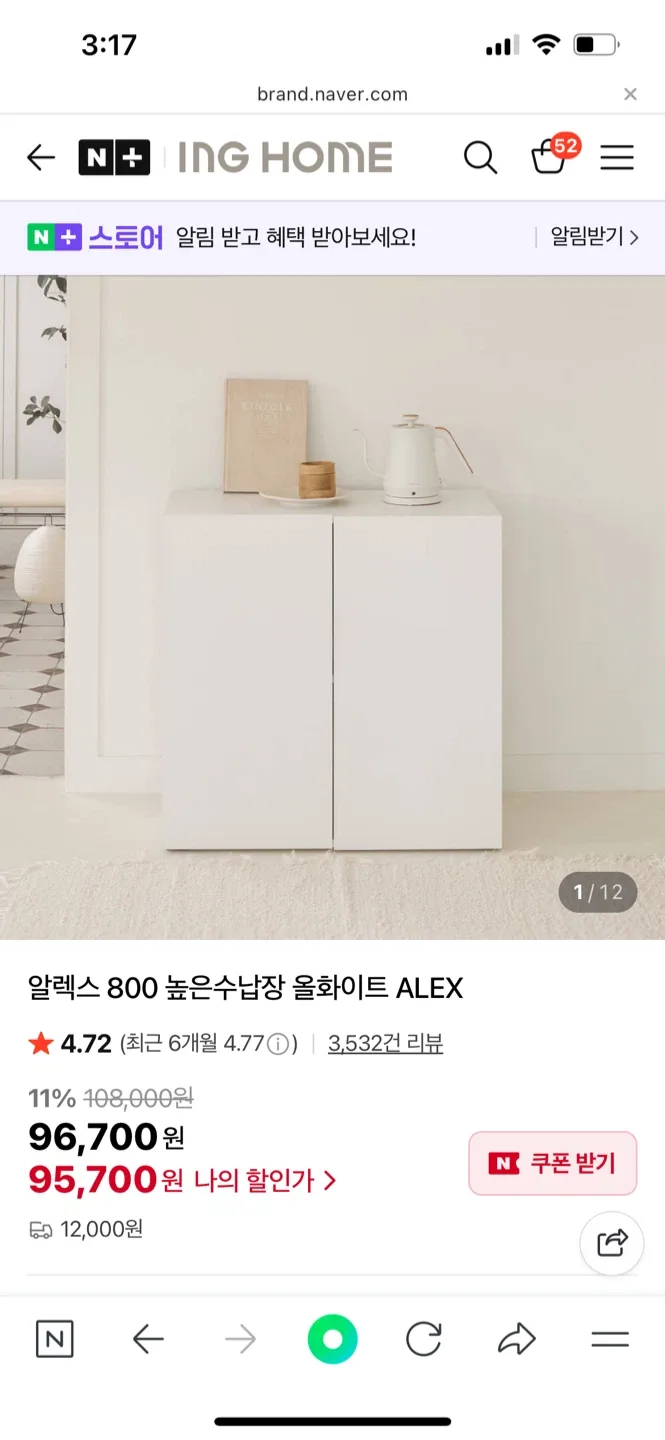
Task: Tap the 쿠폰 받기 button
Action: 553,1163
